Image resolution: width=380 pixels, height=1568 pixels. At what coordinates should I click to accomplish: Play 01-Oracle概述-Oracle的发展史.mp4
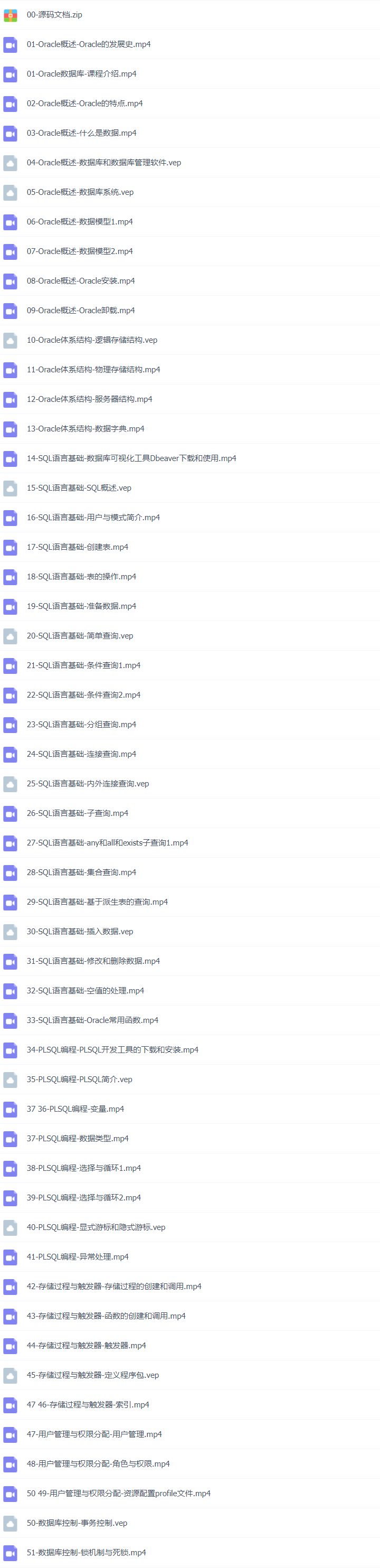click(x=88, y=44)
